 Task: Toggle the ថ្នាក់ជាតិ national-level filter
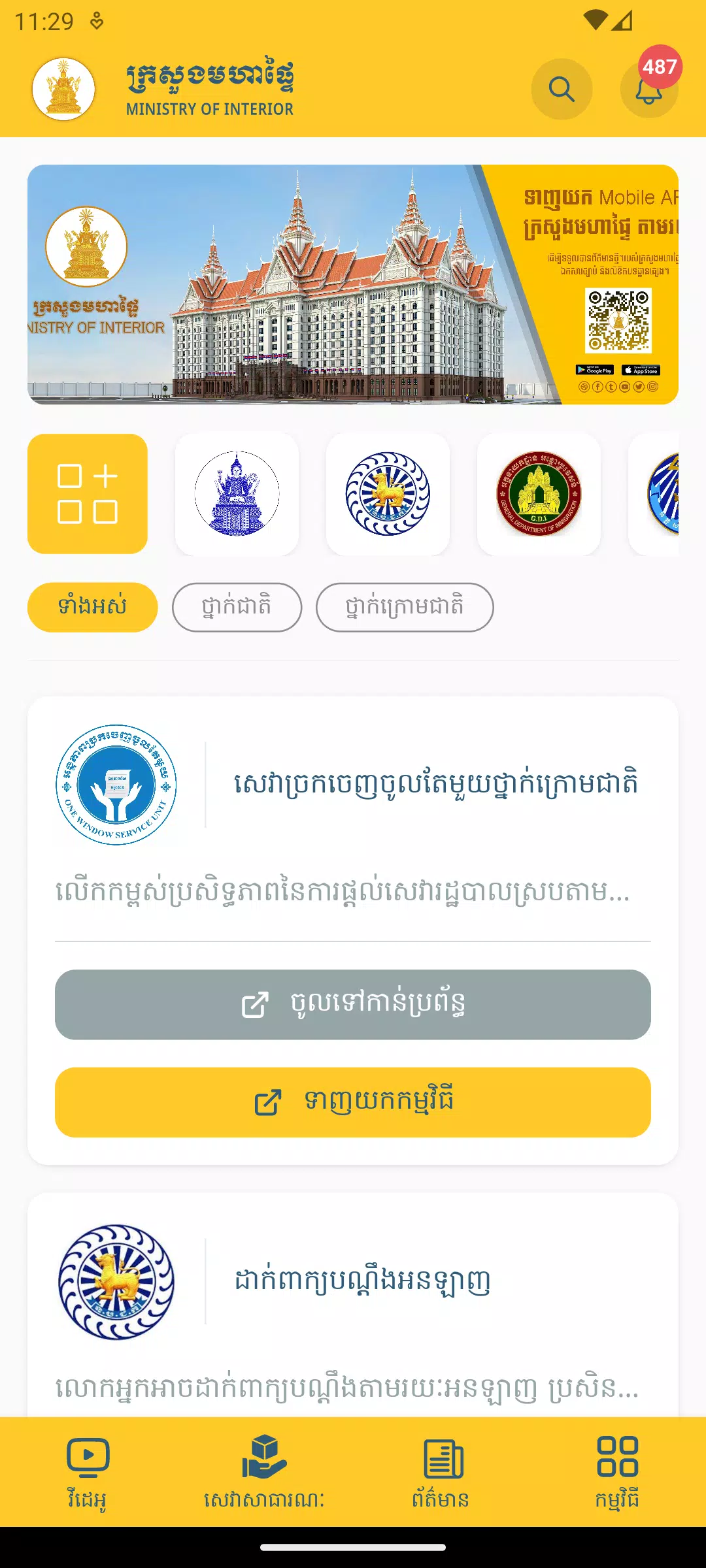pos(237,607)
